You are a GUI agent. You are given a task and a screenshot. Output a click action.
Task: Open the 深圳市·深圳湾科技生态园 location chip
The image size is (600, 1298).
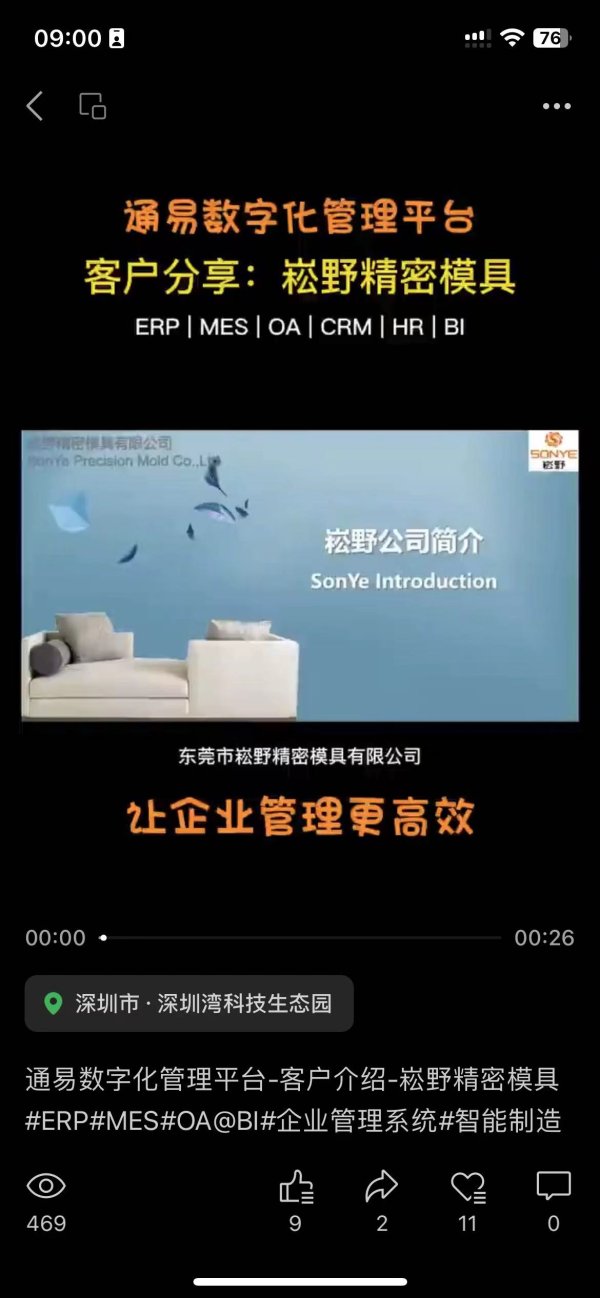[x=189, y=1003]
